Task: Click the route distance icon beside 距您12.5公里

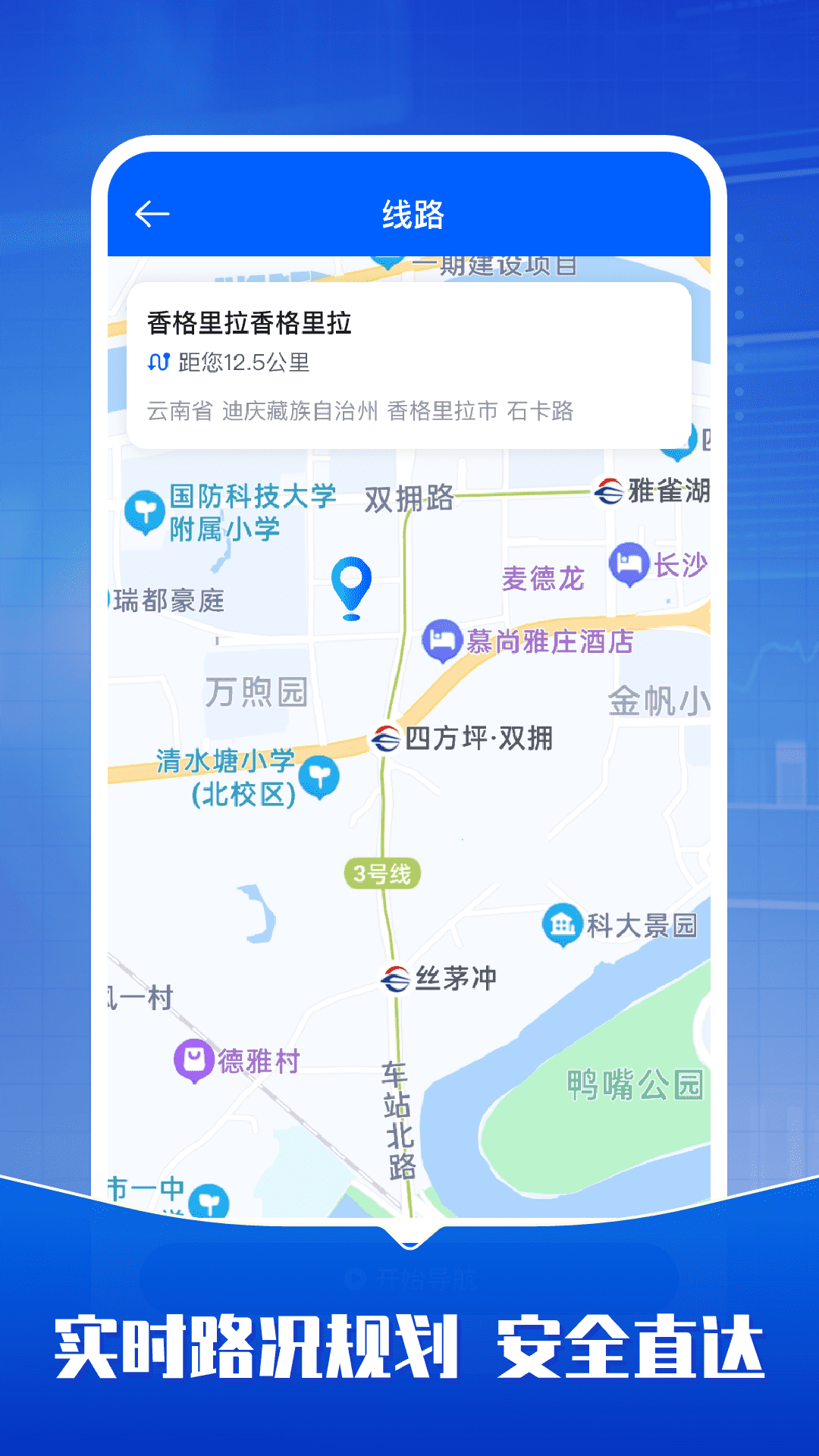Action: (158, 362)
